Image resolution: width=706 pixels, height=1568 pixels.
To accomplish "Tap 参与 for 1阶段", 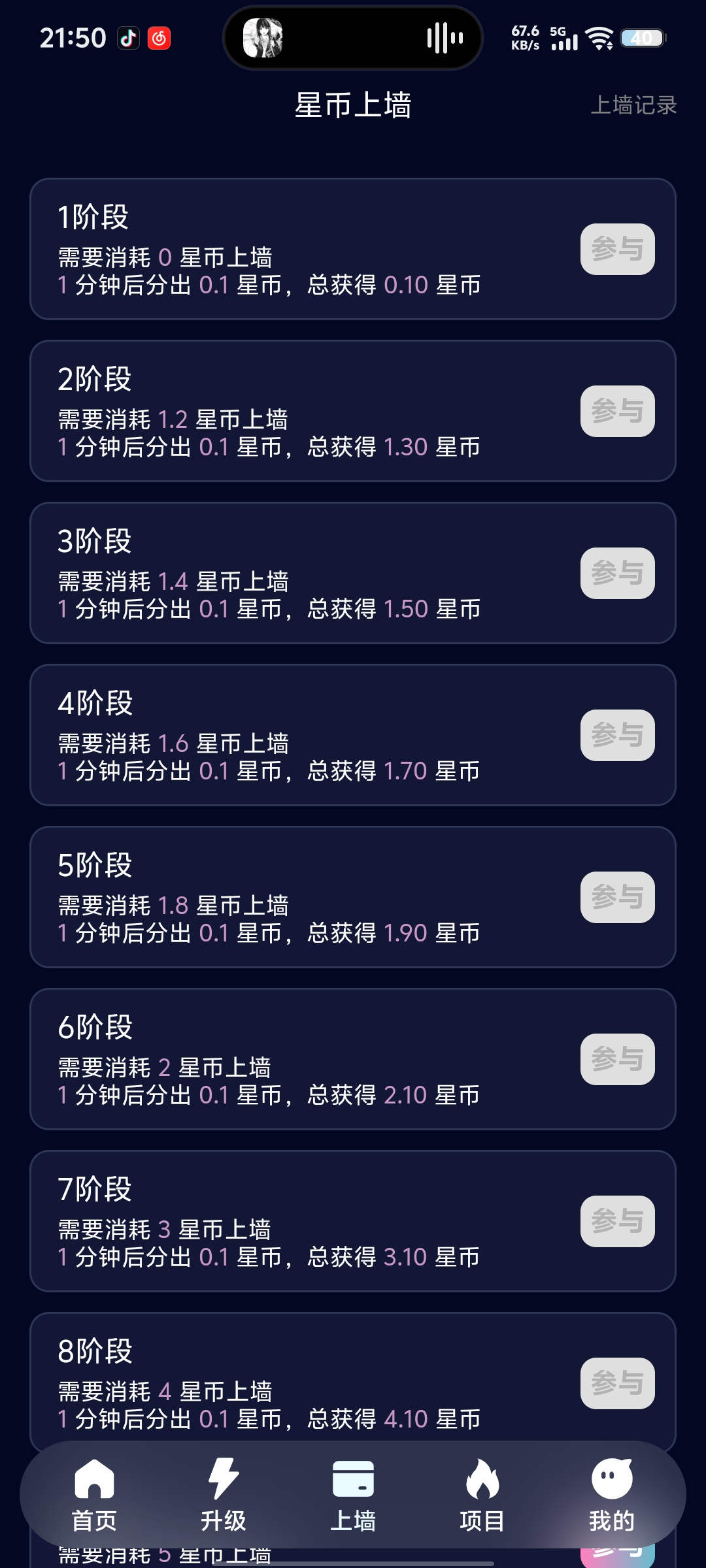I will [618, 249].
